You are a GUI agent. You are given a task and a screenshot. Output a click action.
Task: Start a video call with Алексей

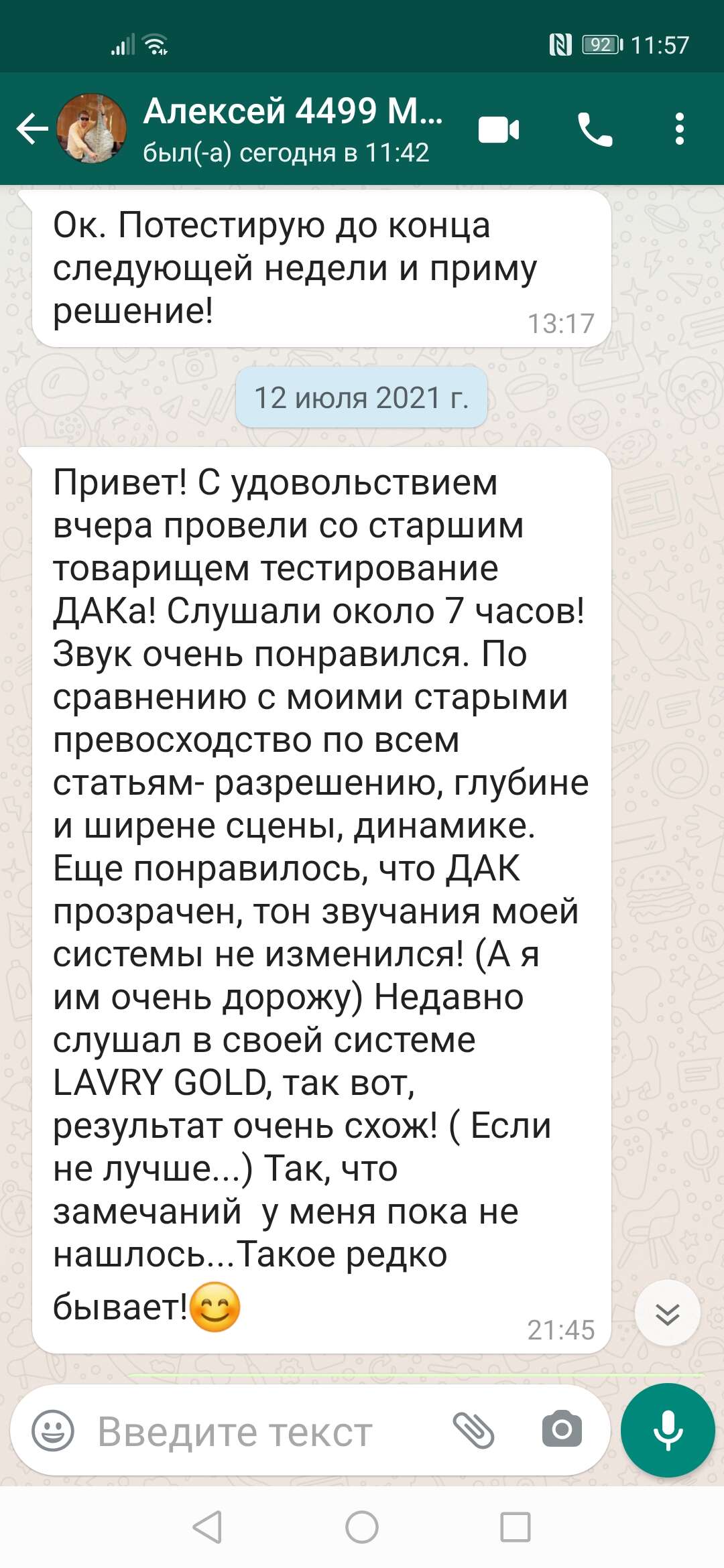click(x=499, y=129)
